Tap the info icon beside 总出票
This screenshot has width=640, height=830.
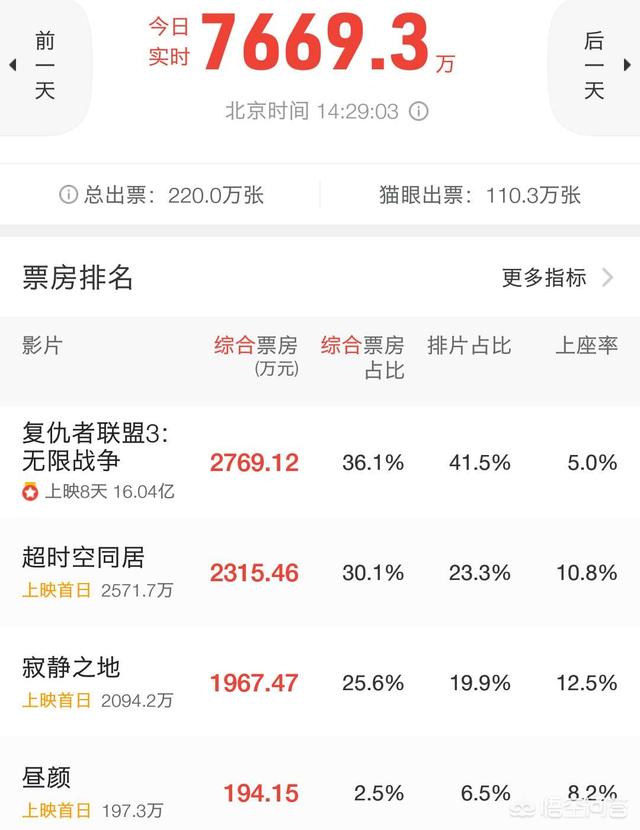click(68, 195)
